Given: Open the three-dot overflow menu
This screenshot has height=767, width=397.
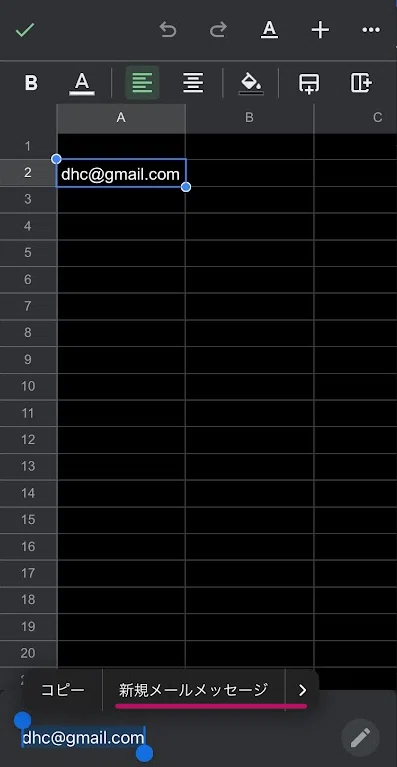Looking at the screenshot, I should [x=371, y=30].
